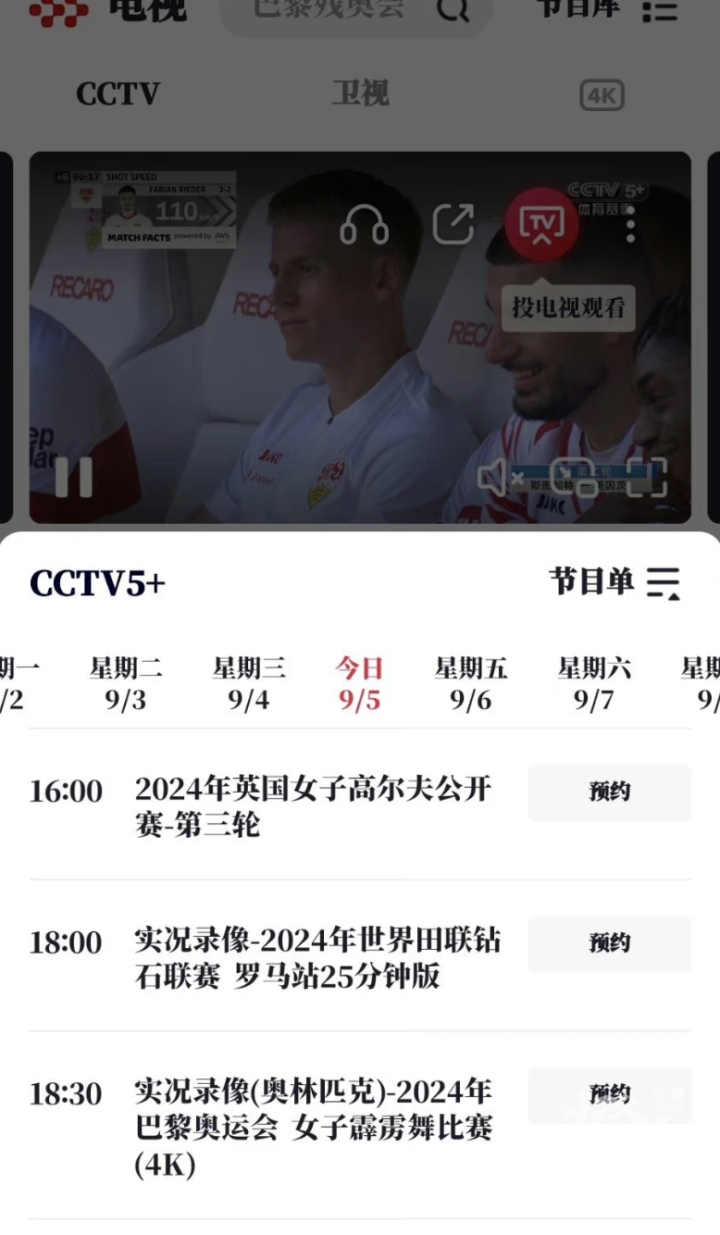Pause the video playback
720x1235 pixels.
click(72, 478)
